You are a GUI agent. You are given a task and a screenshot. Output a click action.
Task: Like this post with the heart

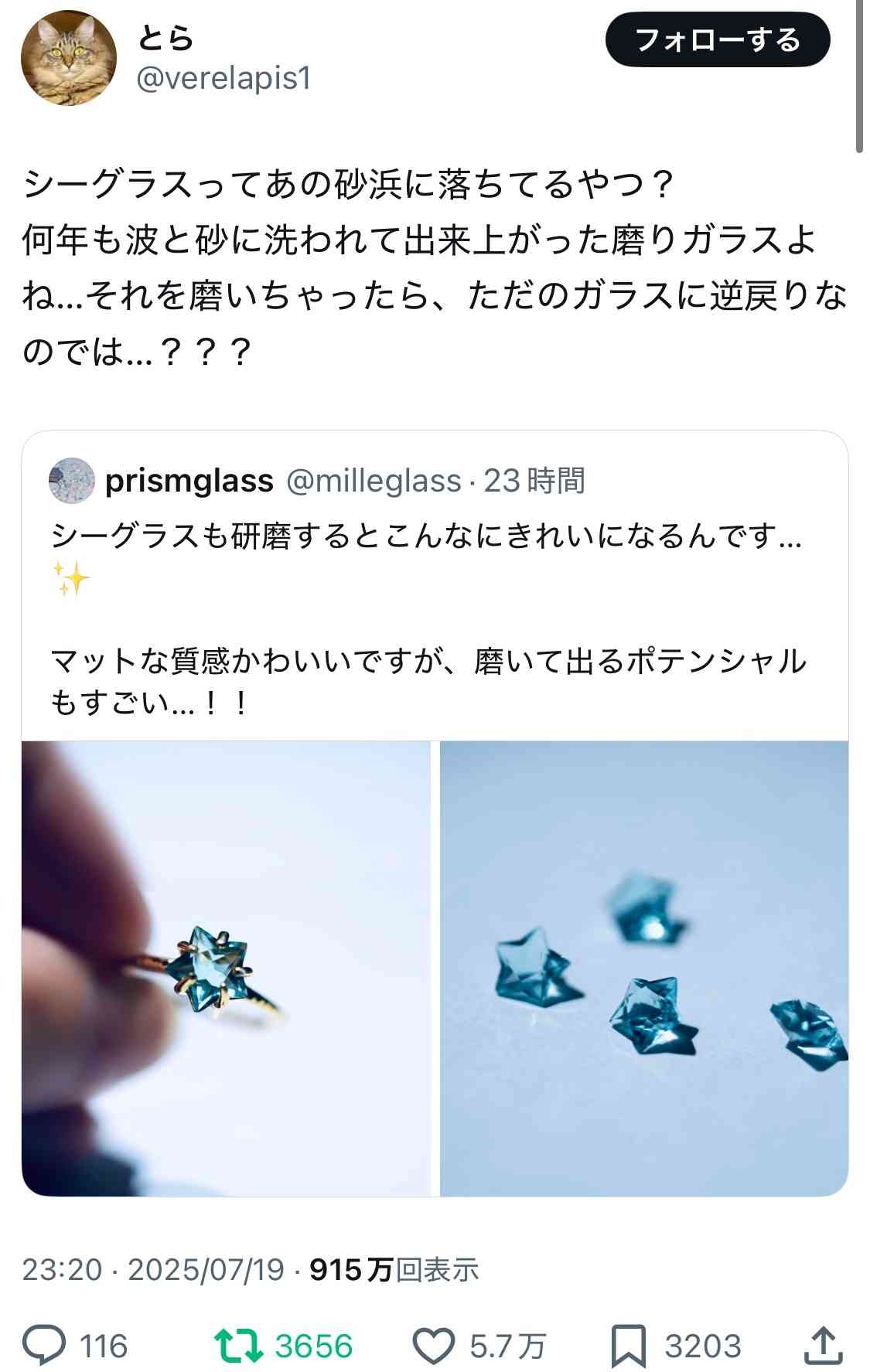pos(434,1346)
